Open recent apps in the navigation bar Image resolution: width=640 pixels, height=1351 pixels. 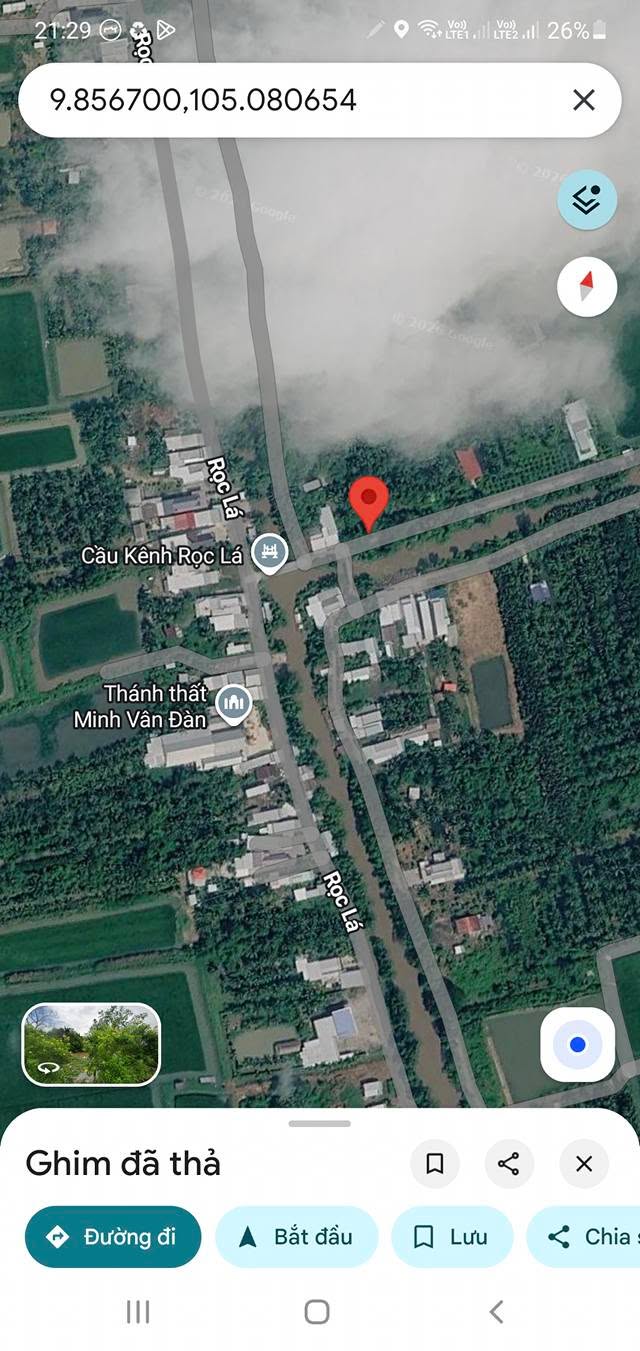click(x=138, y=1312)
